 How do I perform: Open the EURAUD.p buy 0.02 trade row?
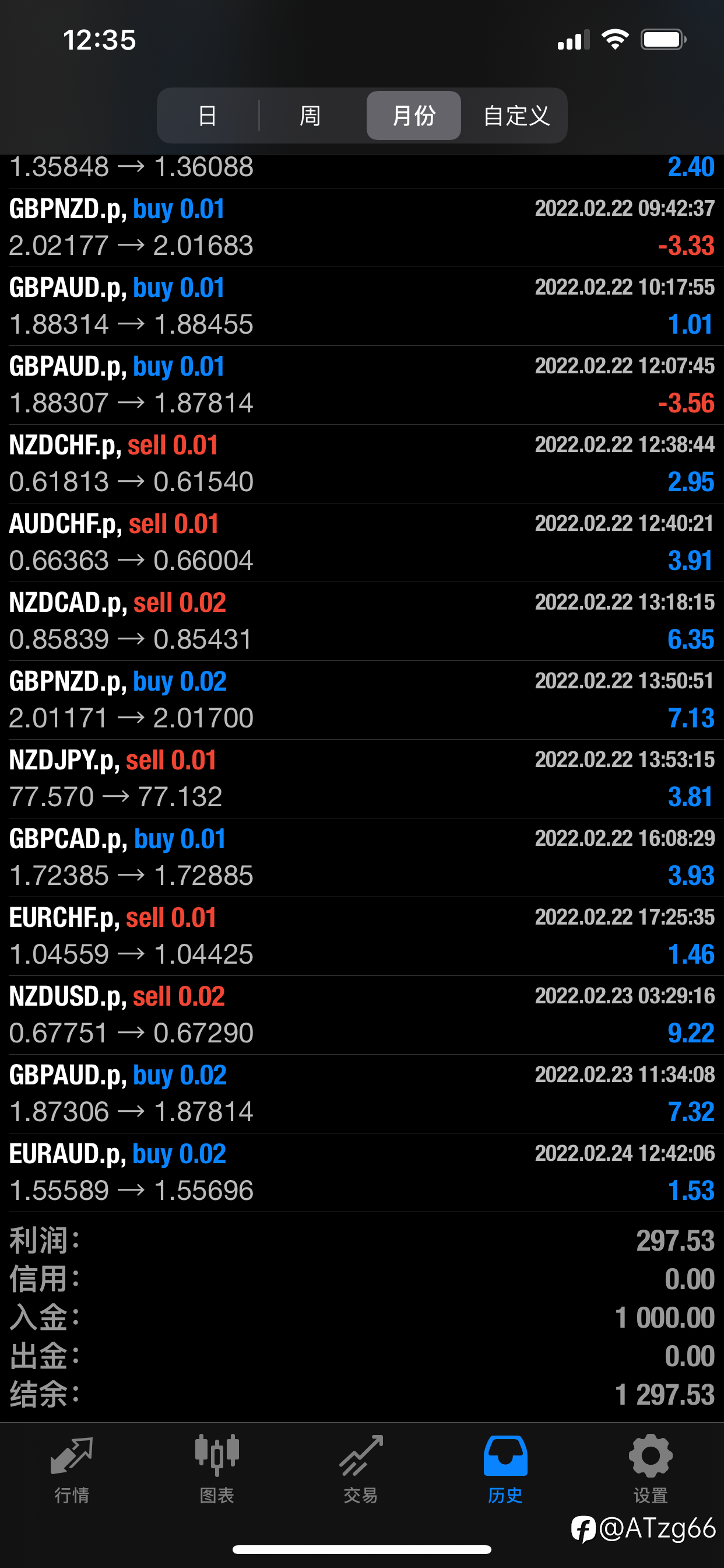click(x=362, y=1172)
